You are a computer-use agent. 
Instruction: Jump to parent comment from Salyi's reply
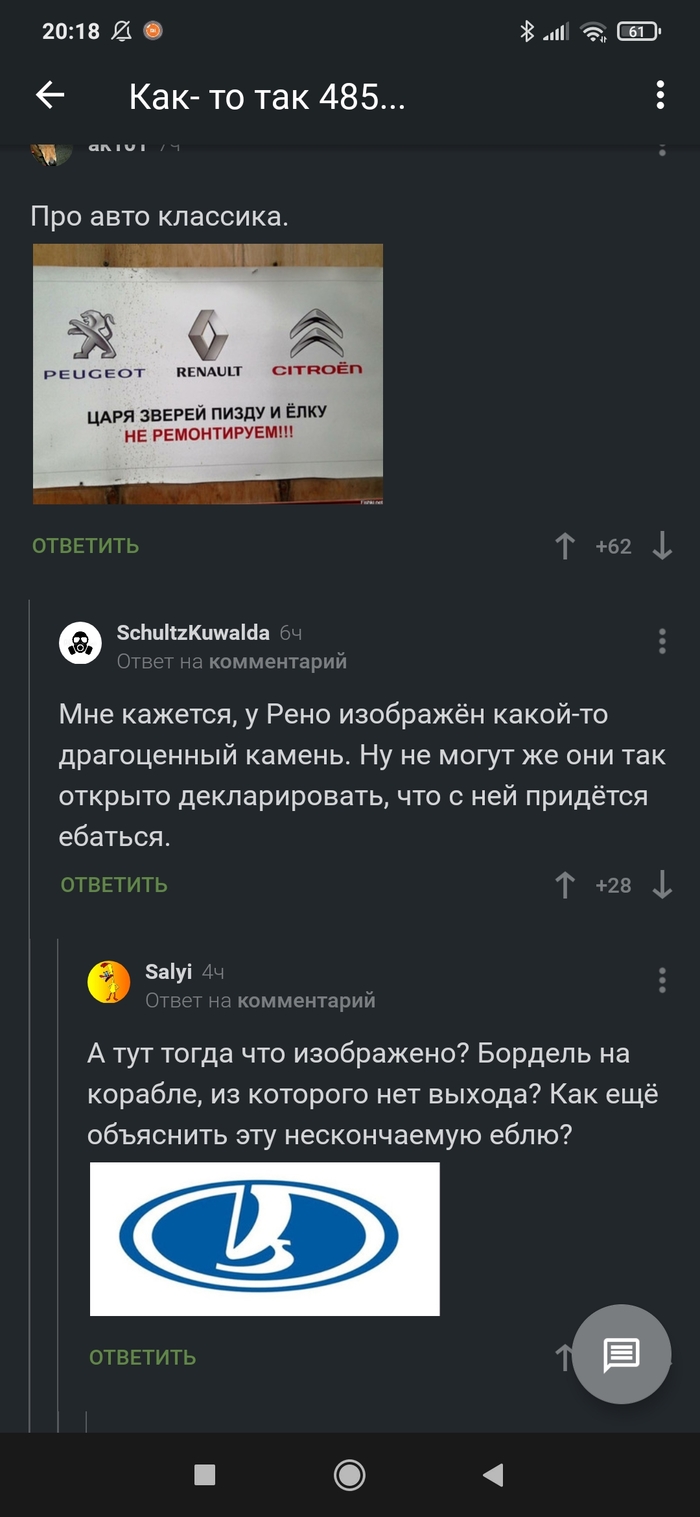click(306, 1000)
